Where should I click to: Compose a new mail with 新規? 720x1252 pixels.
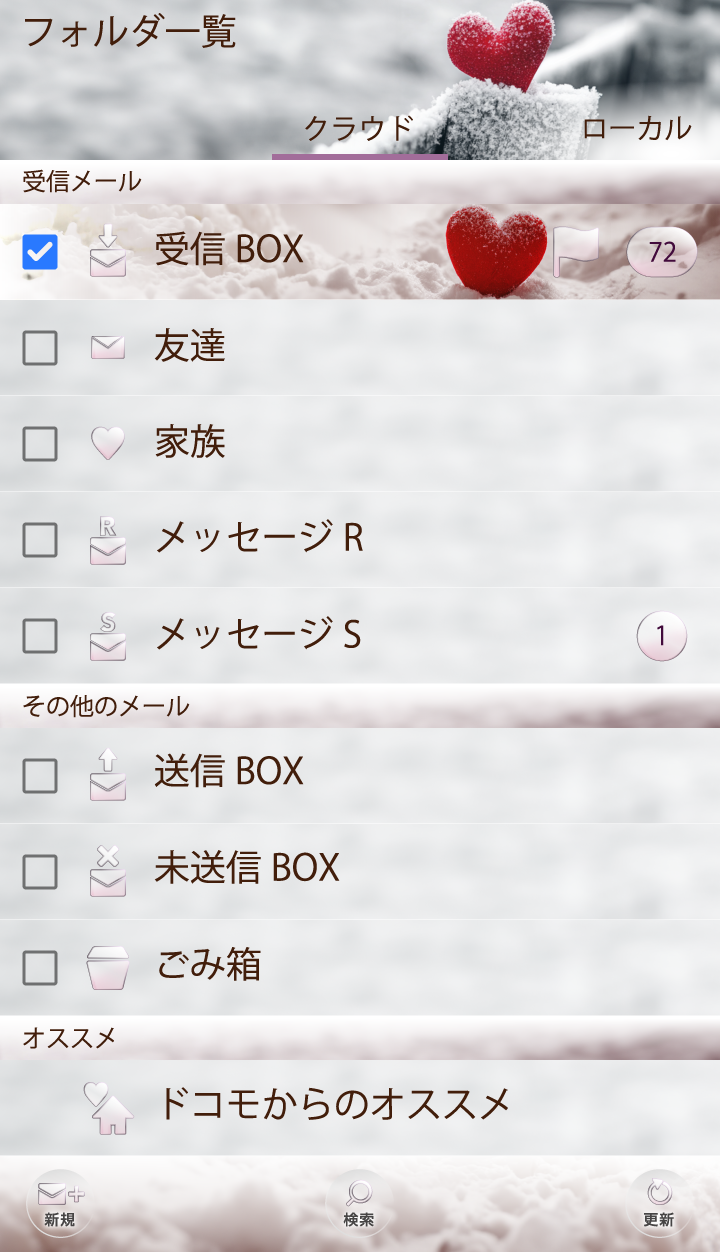(60, 1204)
